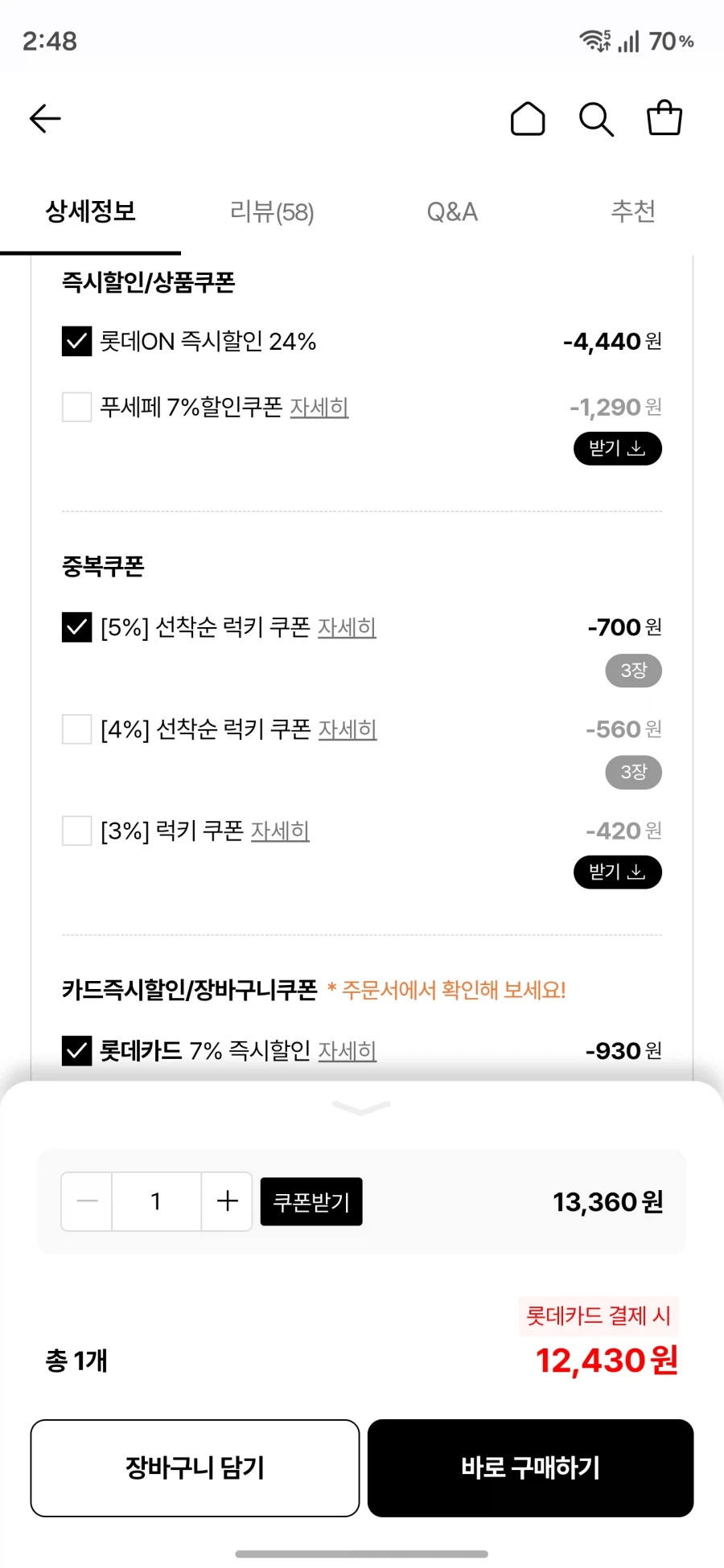Check the 푸세페 7% 할인쿠폰 box
724x1568 pixels.
pos(76,408)
